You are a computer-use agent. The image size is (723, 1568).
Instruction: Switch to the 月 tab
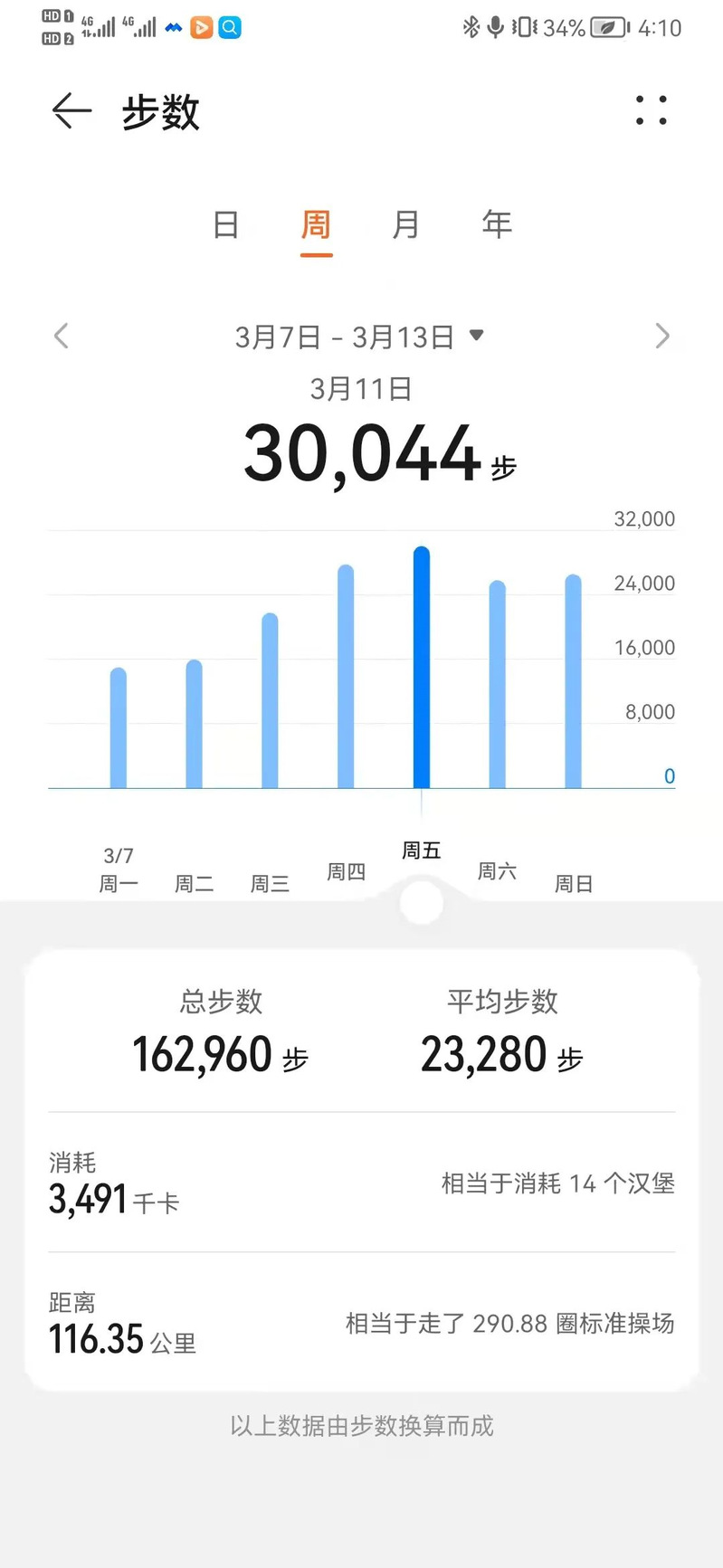click(x=406, y=224)
